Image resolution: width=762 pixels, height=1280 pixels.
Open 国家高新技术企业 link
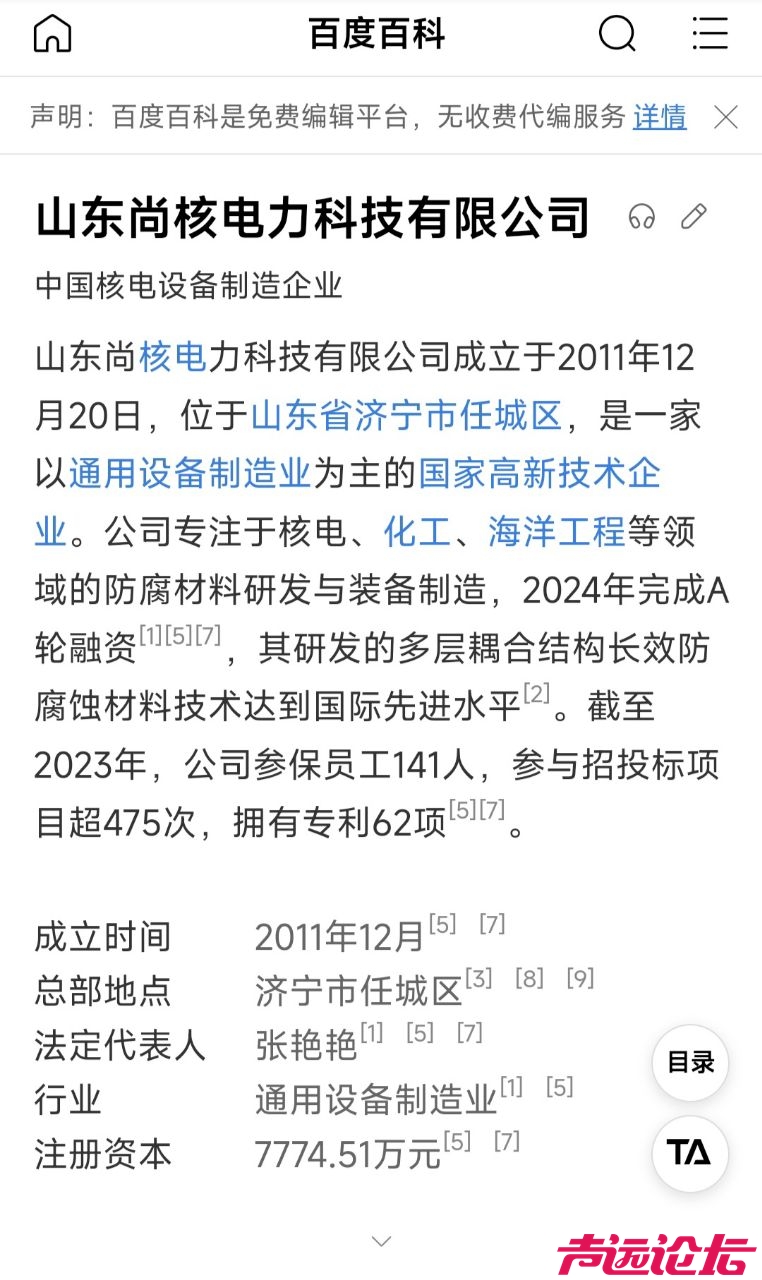[x=540, y=473]
